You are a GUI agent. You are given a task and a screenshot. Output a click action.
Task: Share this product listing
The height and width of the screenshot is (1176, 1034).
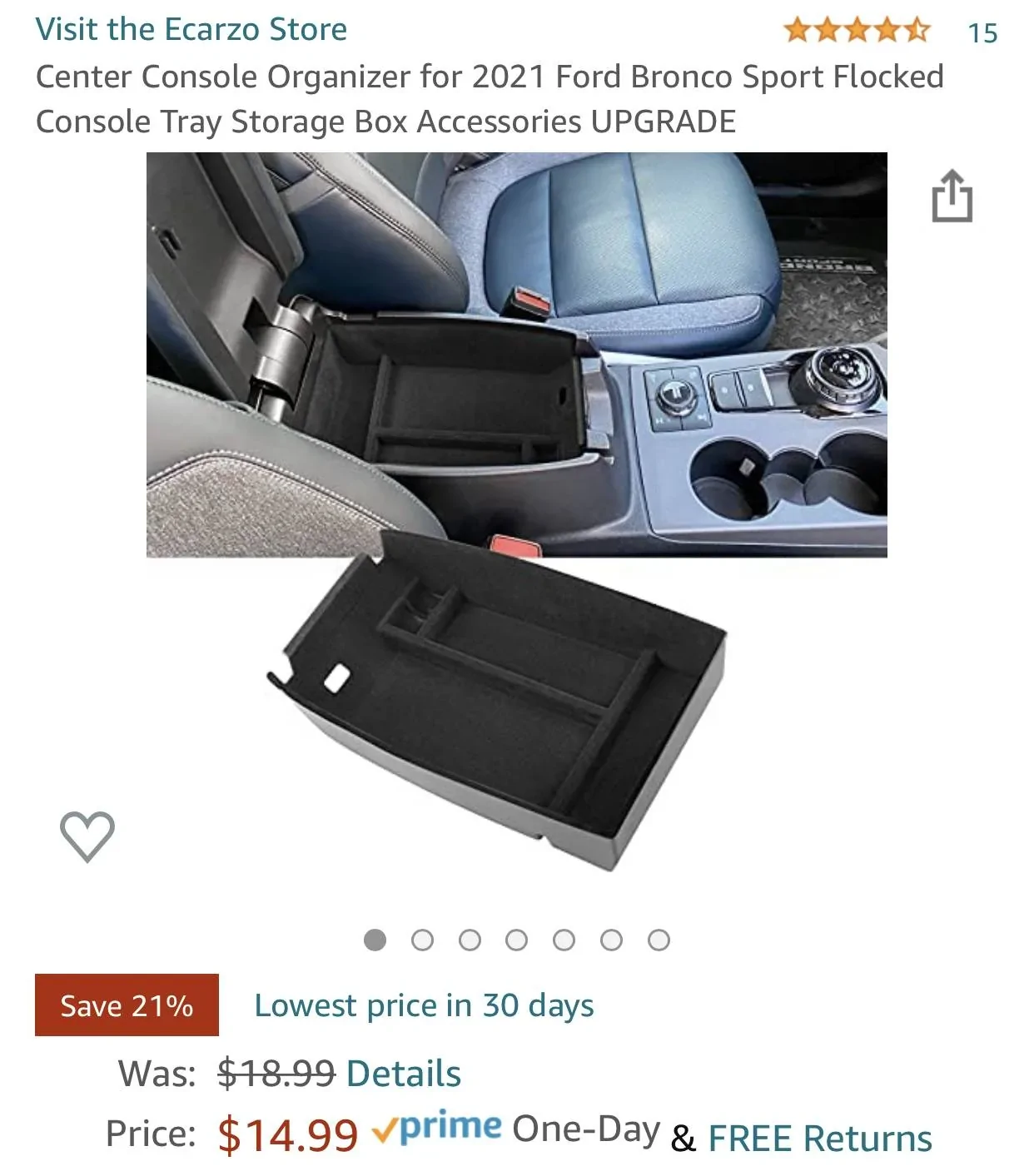[952, 197]
